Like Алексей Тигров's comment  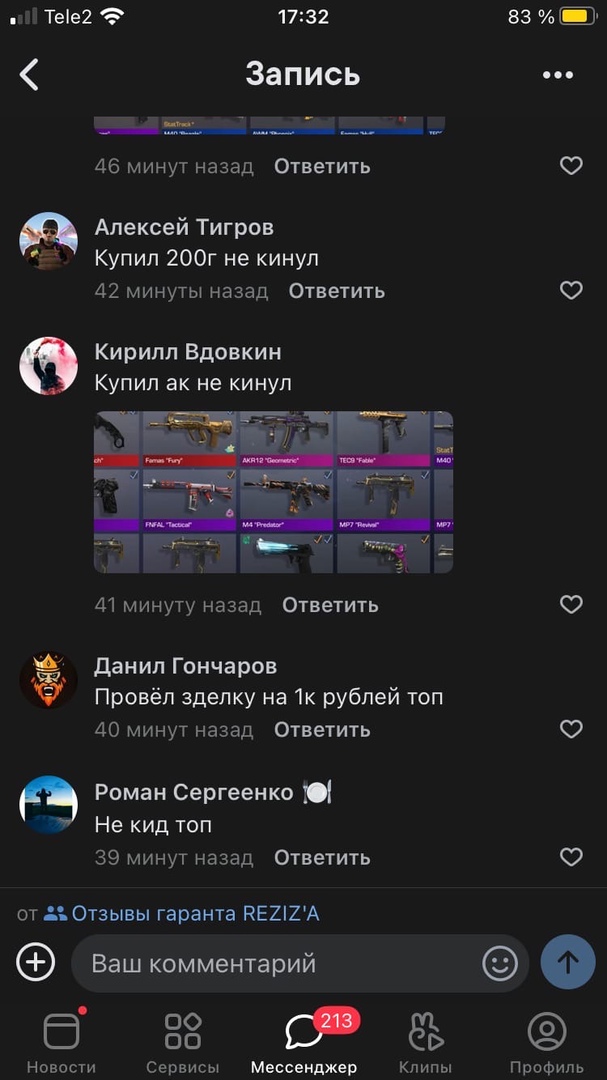[571, 290]
